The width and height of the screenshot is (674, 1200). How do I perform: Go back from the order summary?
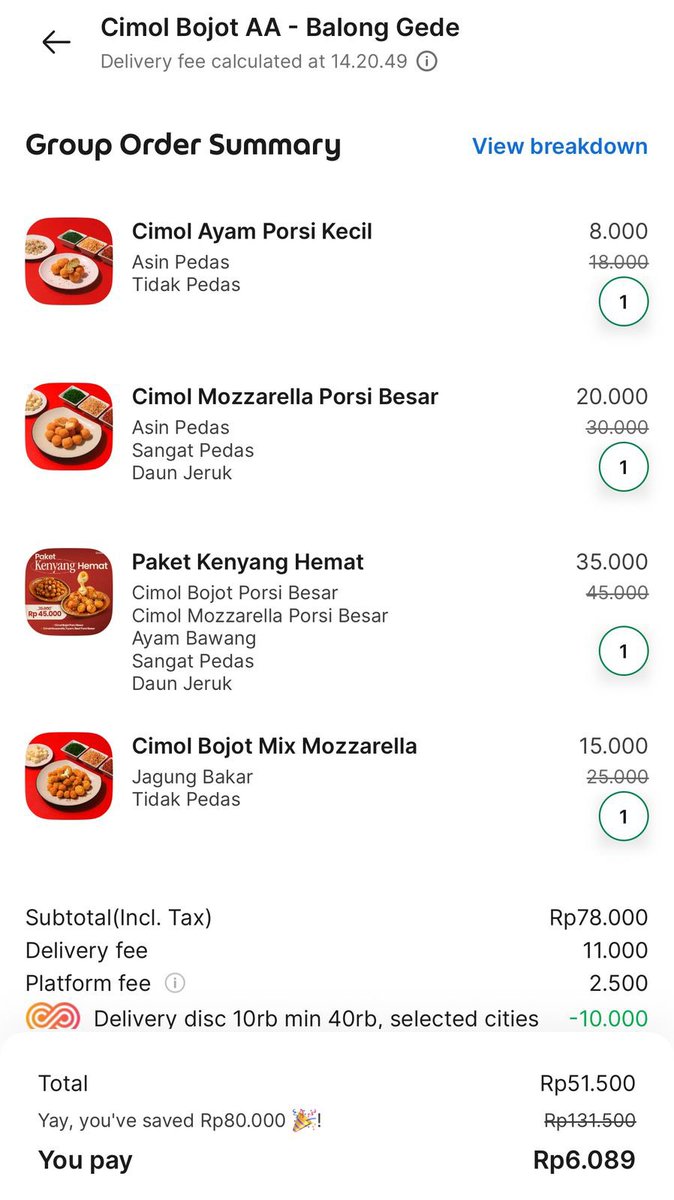pyautogui.click(x=56, y=42)
